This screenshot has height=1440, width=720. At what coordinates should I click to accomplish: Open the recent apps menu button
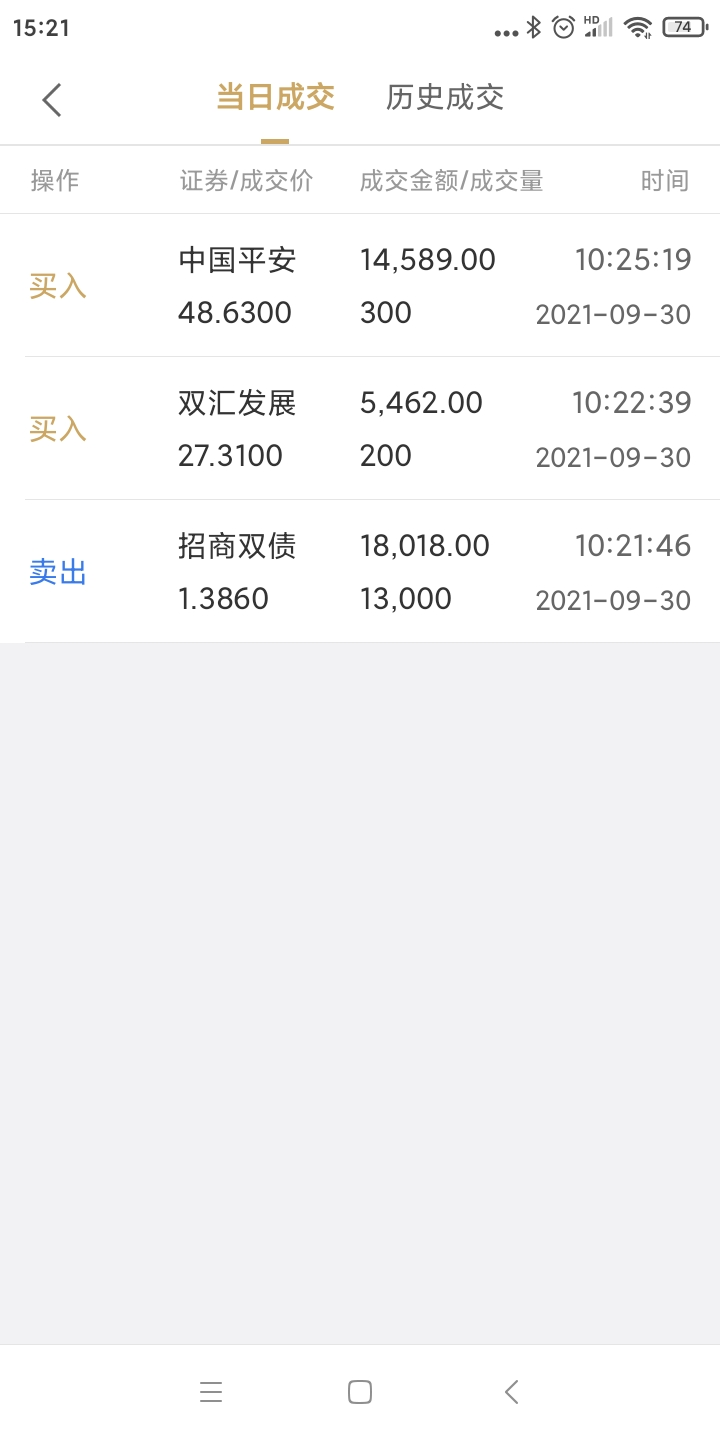(211, 1392)
